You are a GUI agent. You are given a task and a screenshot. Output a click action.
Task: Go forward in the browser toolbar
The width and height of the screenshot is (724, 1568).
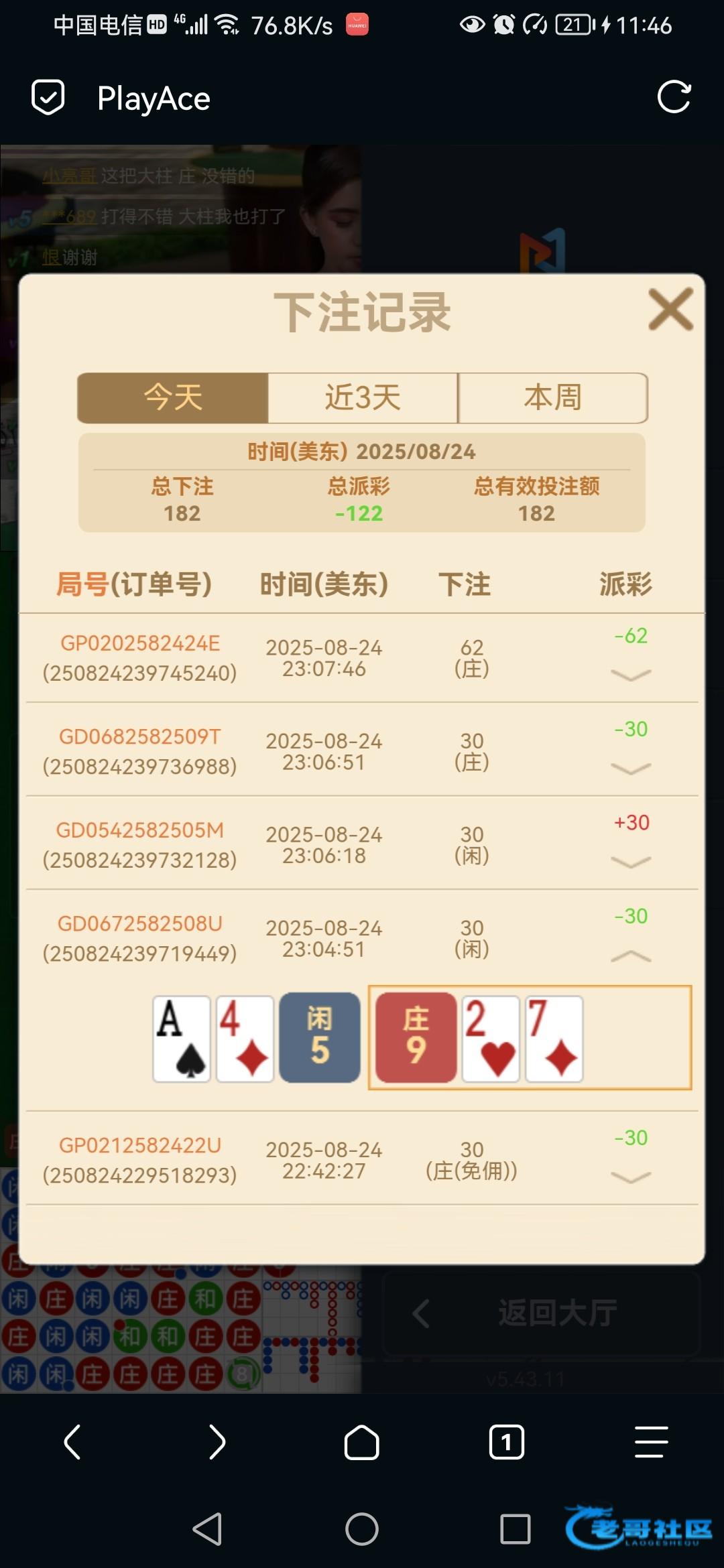click(217, 1442)
